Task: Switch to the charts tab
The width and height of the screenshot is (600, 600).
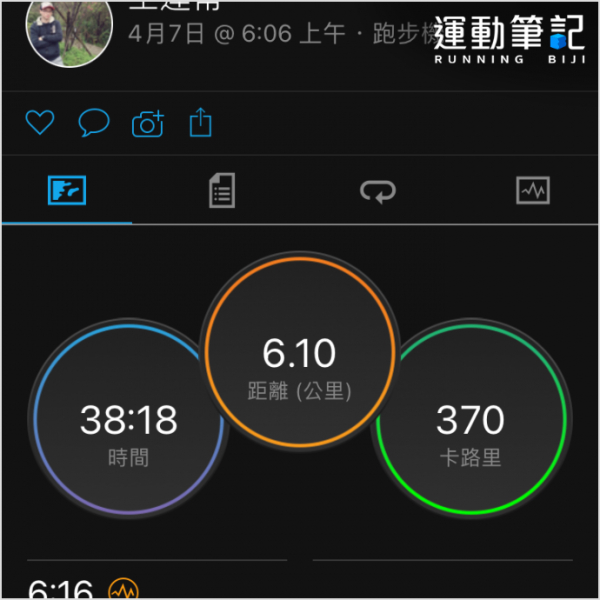Action: pos(532,190)
